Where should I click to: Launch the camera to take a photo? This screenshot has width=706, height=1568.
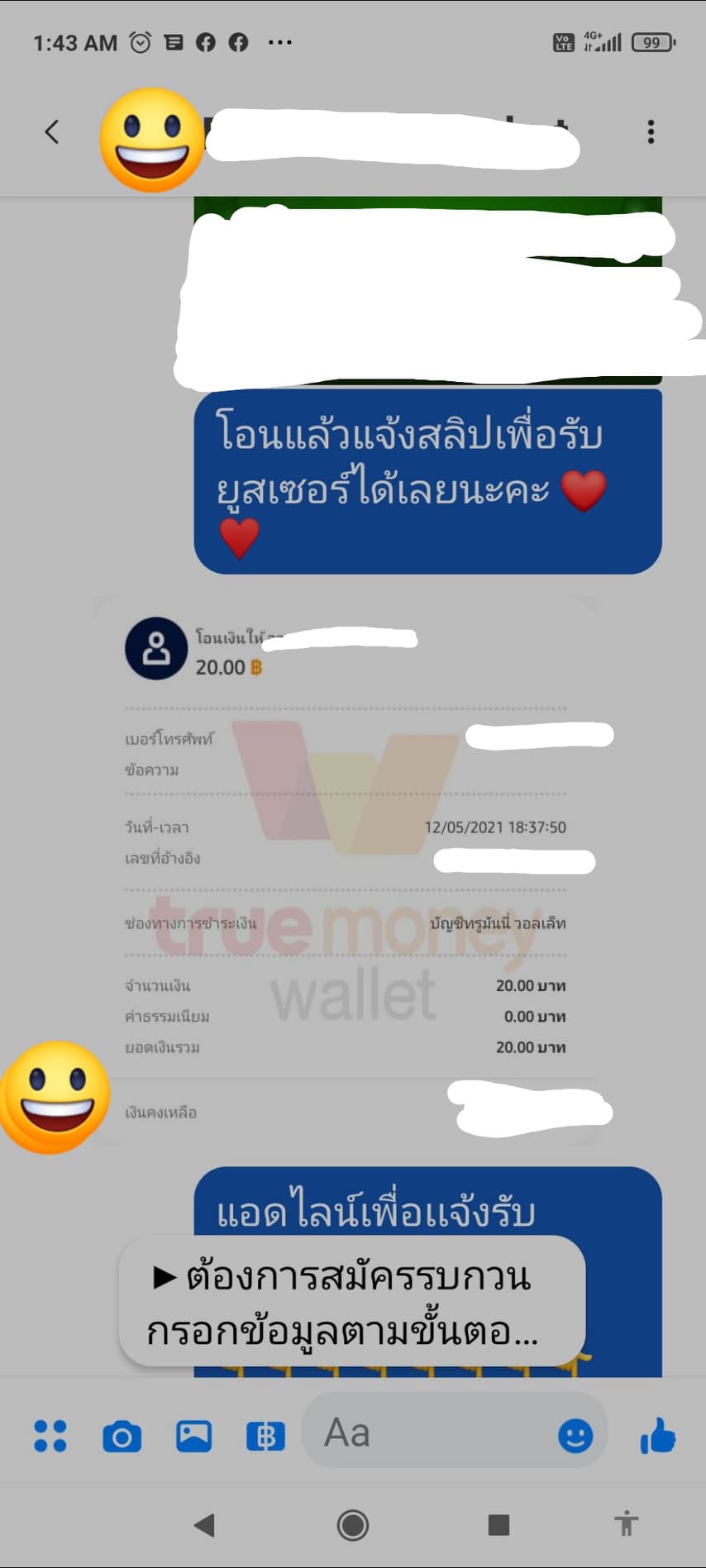[122, 1437]
